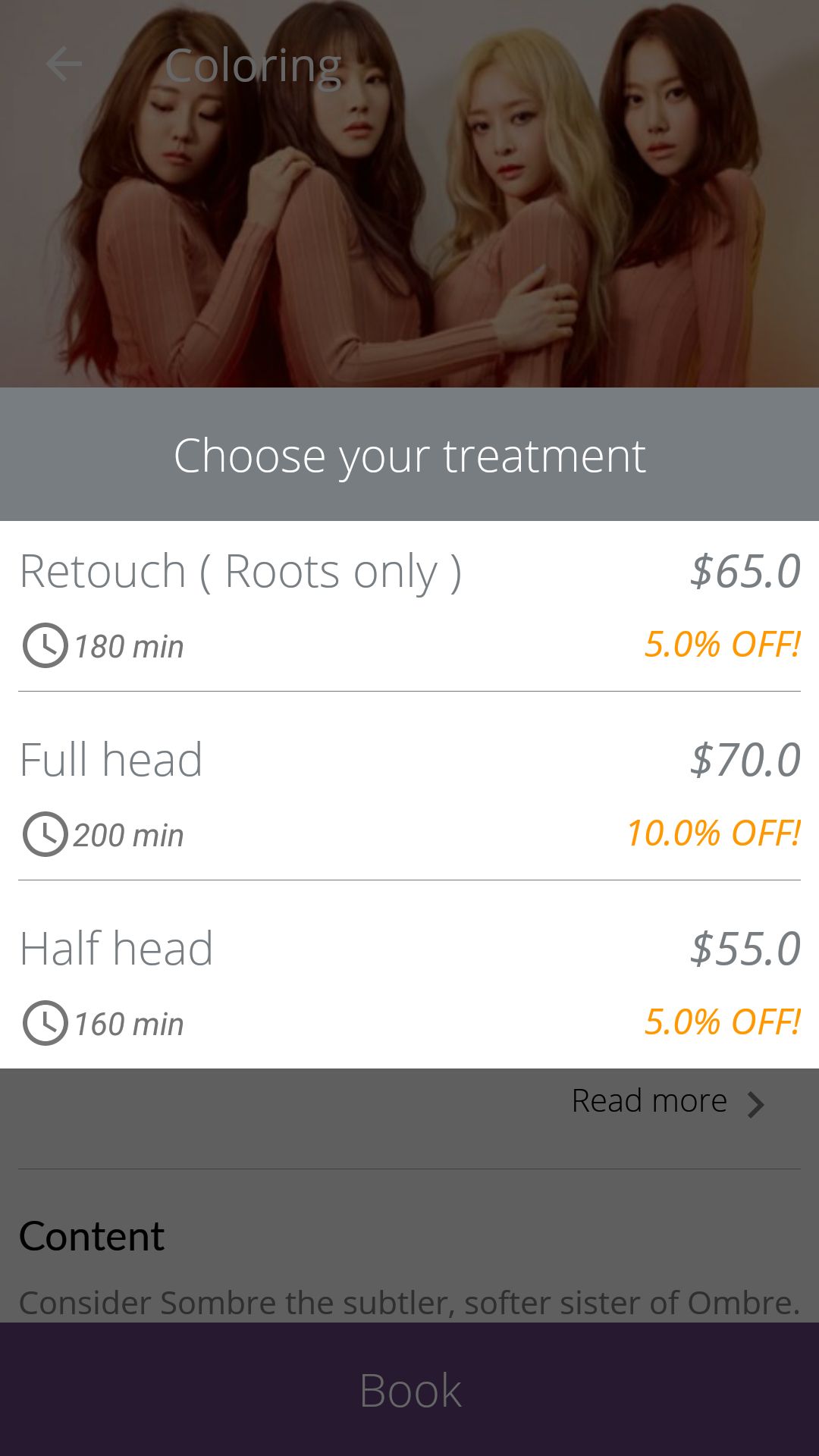Pick the Half head treatment
The width and height of the screenshot is (819, 1456).
pyautogui.click(x=409, y=983)
